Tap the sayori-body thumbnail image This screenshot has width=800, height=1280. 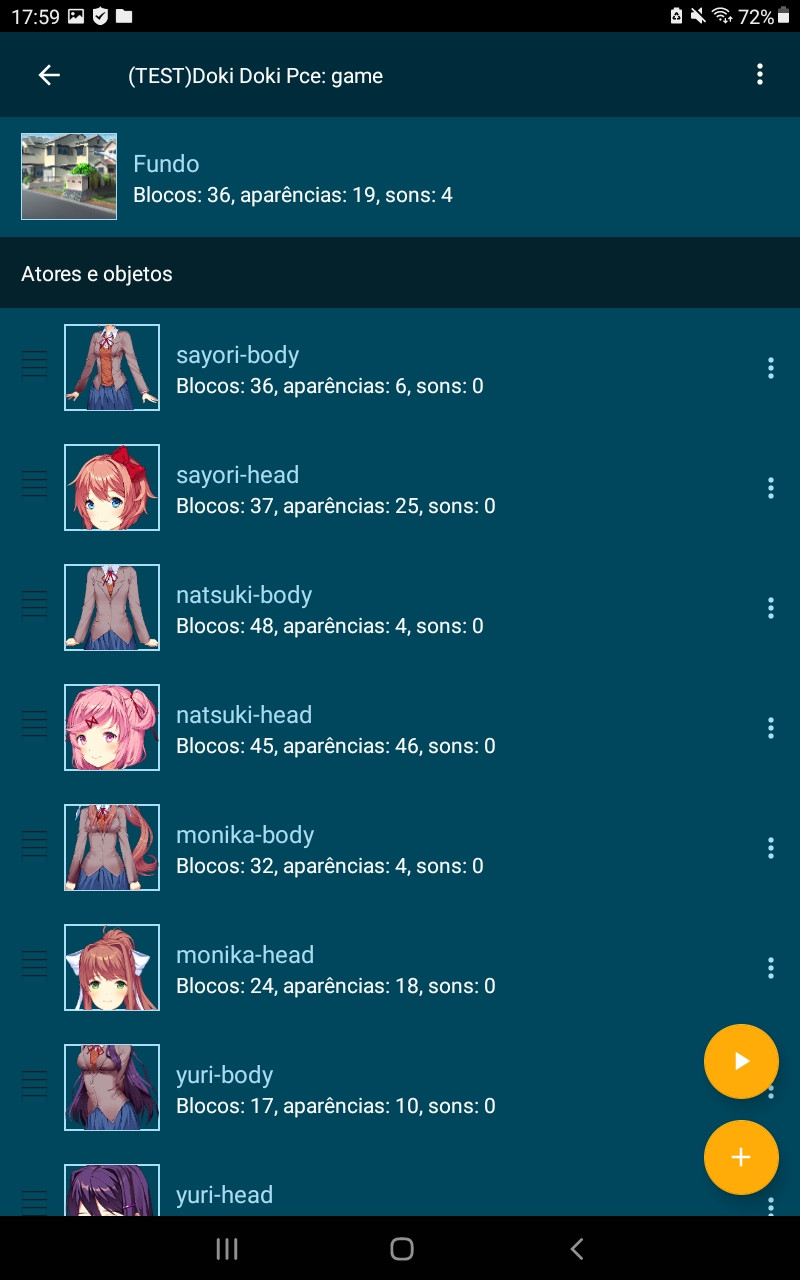tap(111, 367)
